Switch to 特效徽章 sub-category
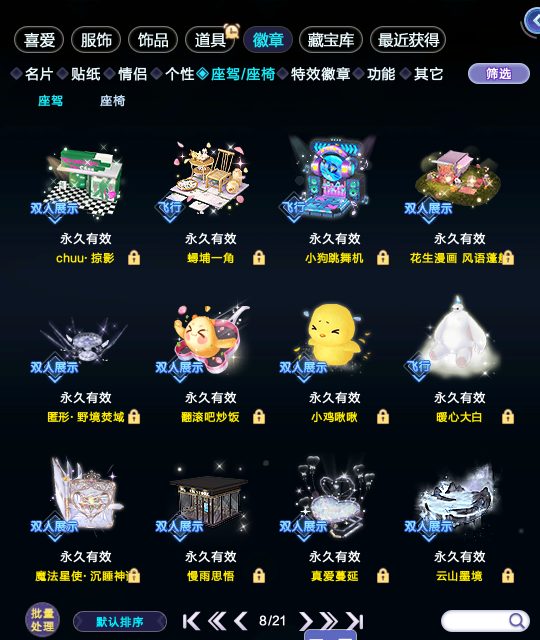Viewport: 540px width, 640px height. pos(320,74)
